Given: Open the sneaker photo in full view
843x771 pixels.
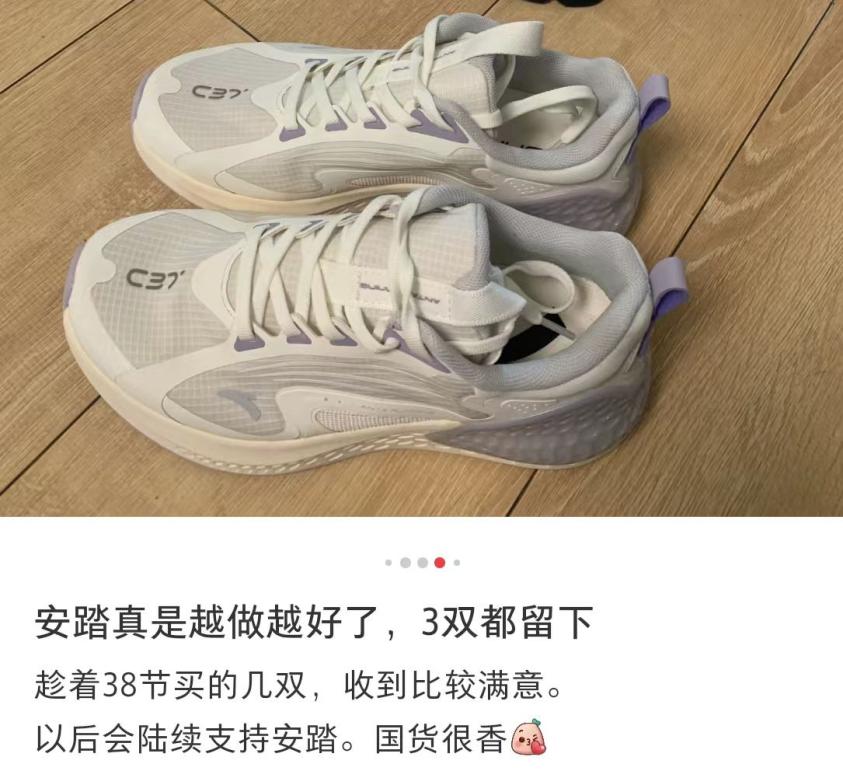Looking at the screenshot, I should click(x=421, y=258).
